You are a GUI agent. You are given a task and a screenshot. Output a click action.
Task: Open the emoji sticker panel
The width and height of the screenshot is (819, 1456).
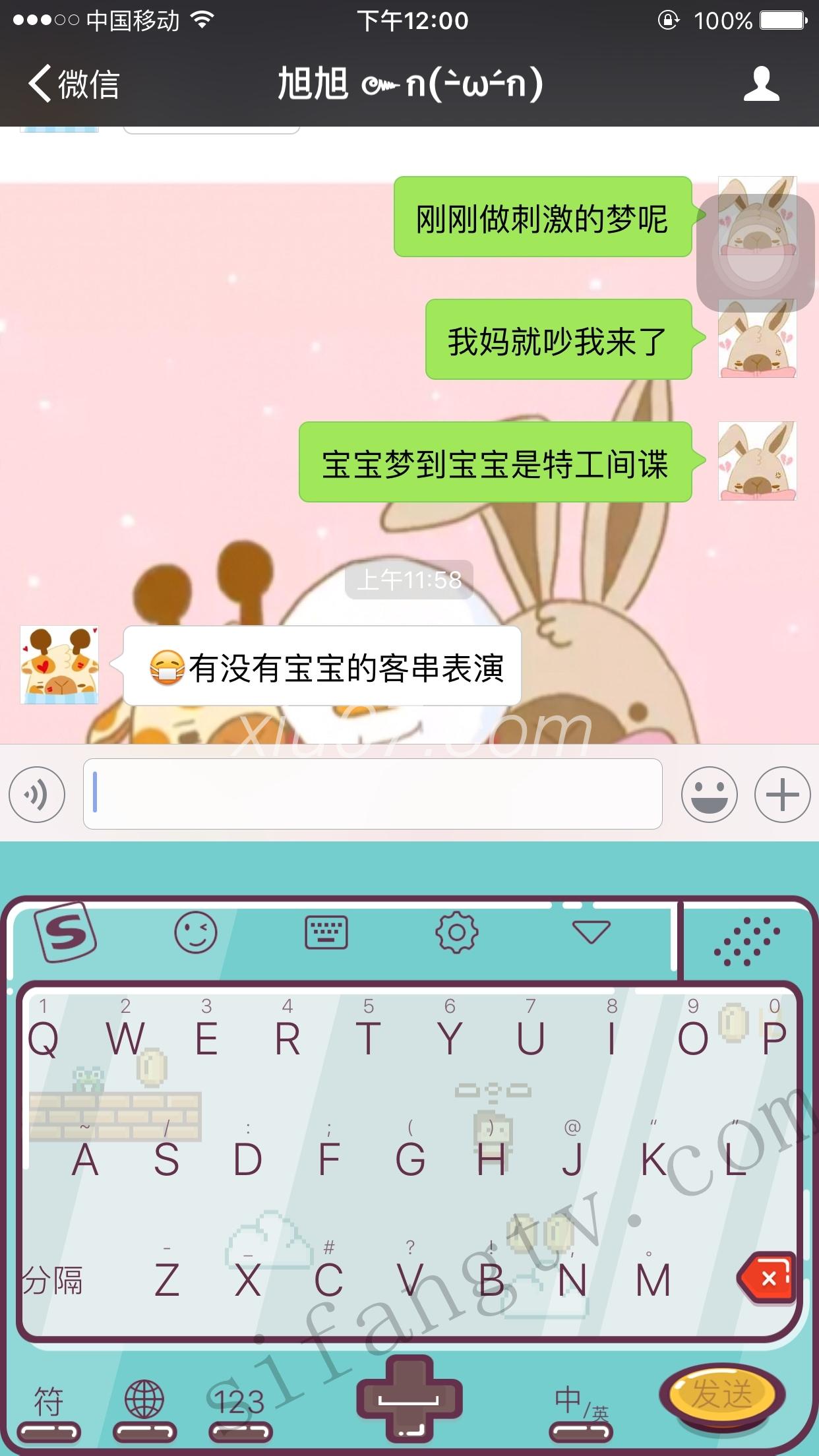pos(709,794)
